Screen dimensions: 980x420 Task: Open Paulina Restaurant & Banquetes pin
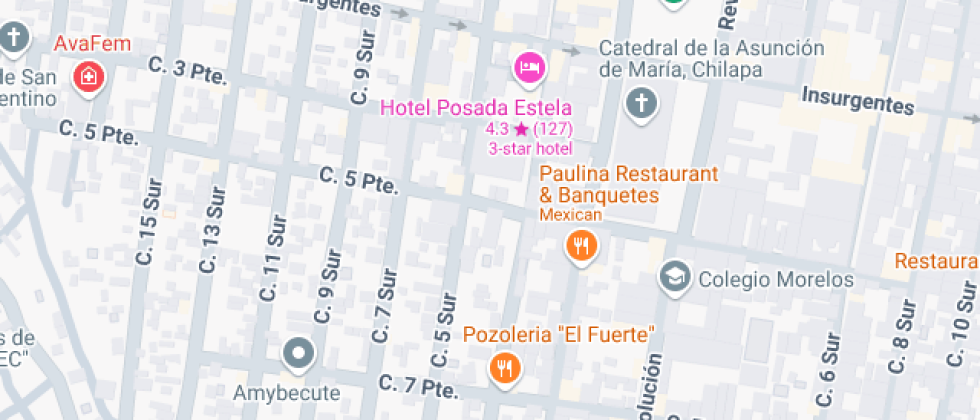pos(580,243)
